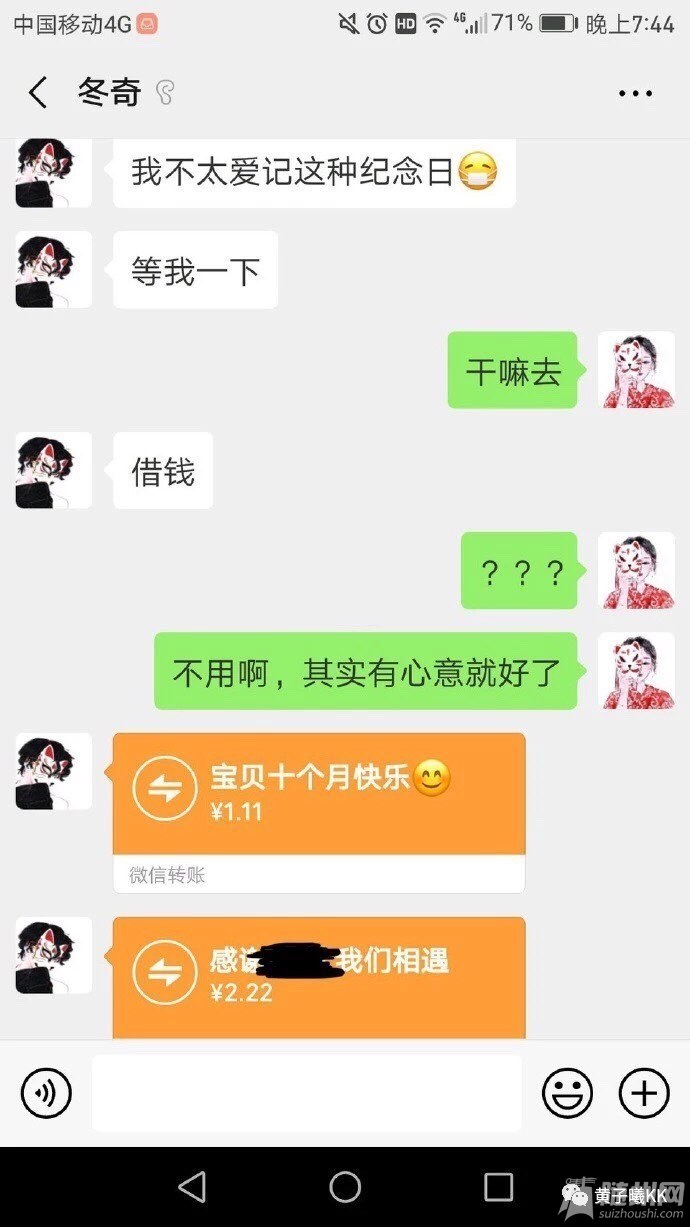Open the ¥2.22 WeChat transfer card
The width and height of the screenshot is (690, 1227).
pos(318,976)
